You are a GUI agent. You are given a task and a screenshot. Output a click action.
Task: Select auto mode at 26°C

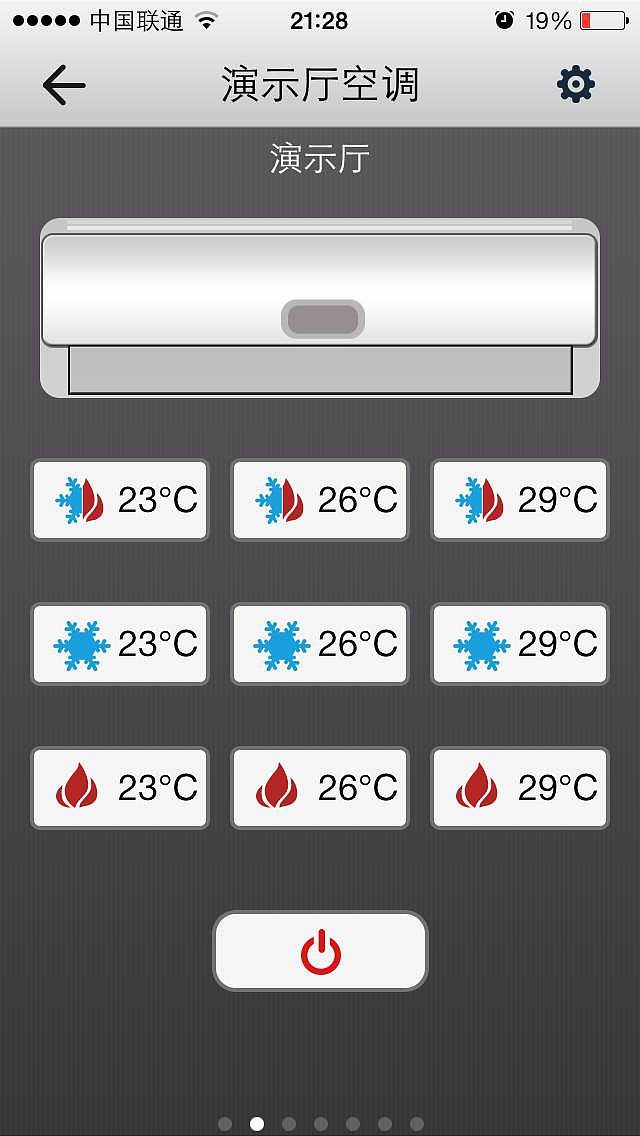point(320,500)
